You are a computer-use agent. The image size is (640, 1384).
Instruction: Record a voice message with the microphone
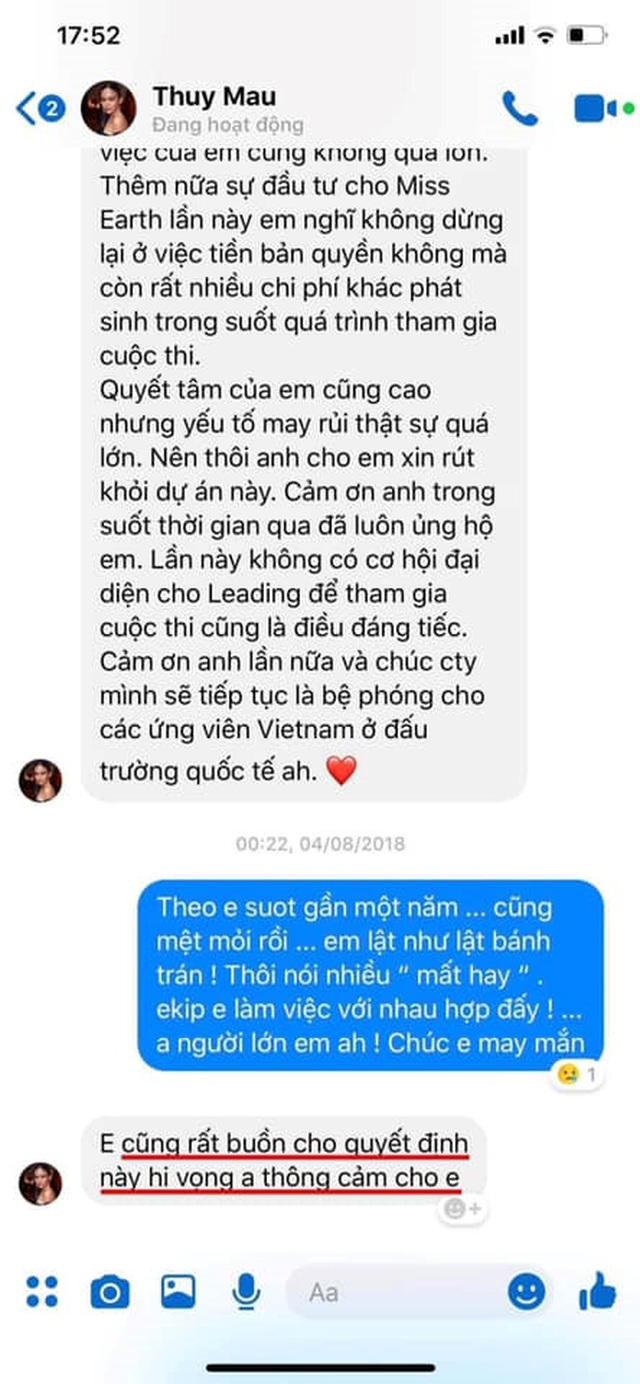245,1291
